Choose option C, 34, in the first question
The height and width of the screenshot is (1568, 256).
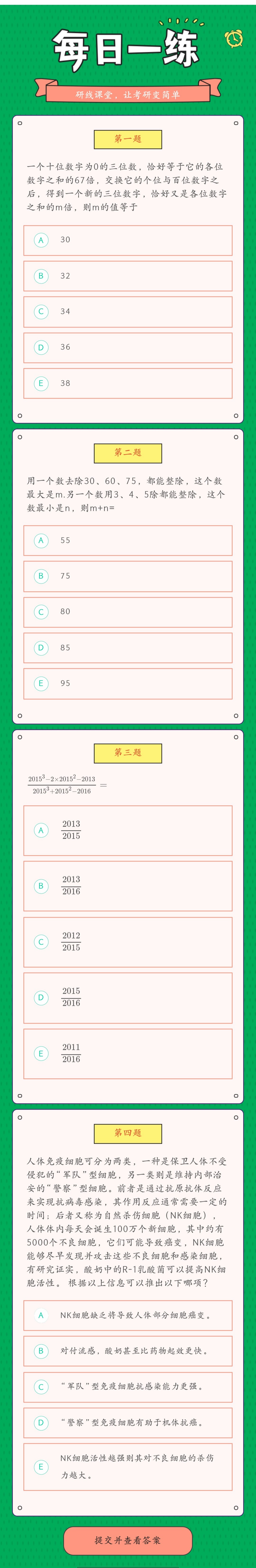click(128, 312)
